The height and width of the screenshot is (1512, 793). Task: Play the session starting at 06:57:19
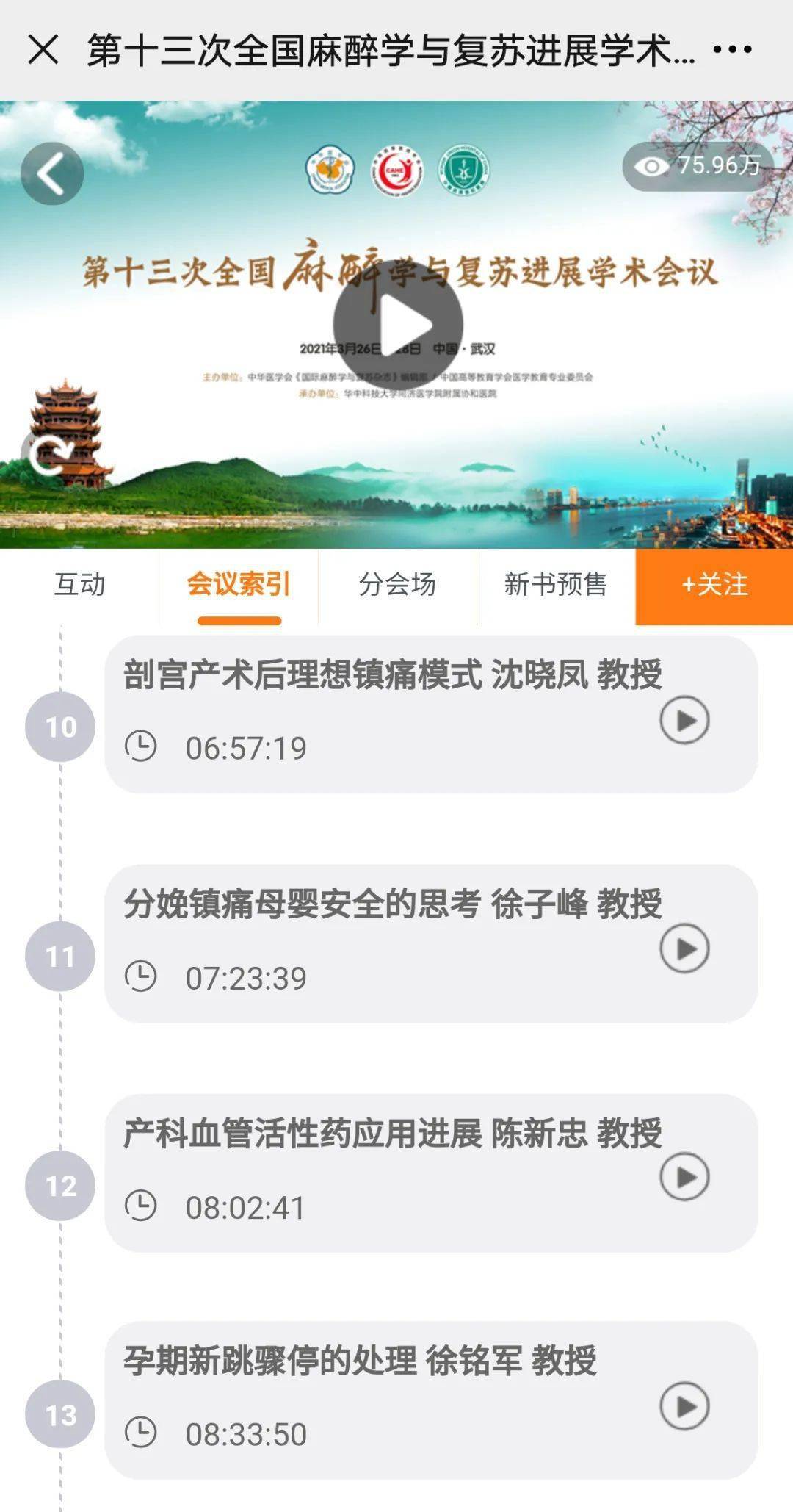684,720
